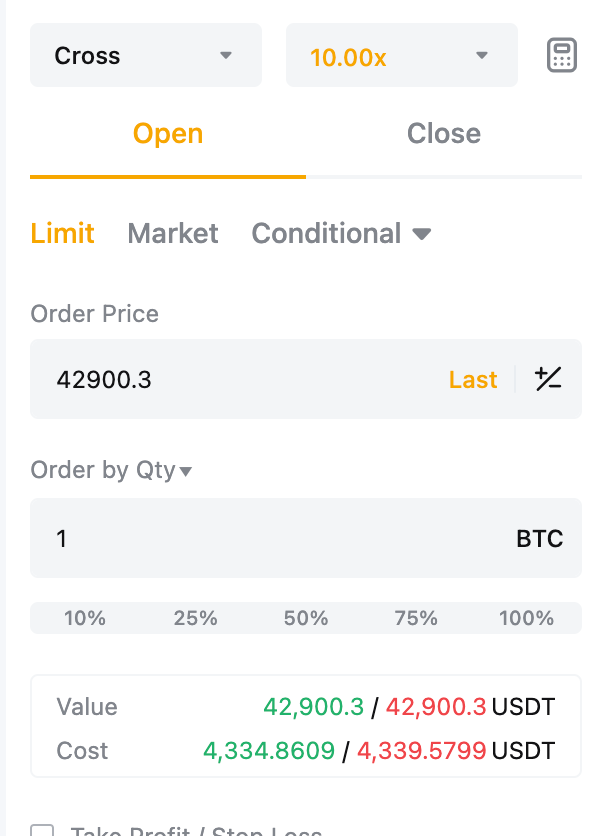The height and width of the screenshot is (836, 602).
Task: Expand the Conditional order options
Action: coord(341,234)
